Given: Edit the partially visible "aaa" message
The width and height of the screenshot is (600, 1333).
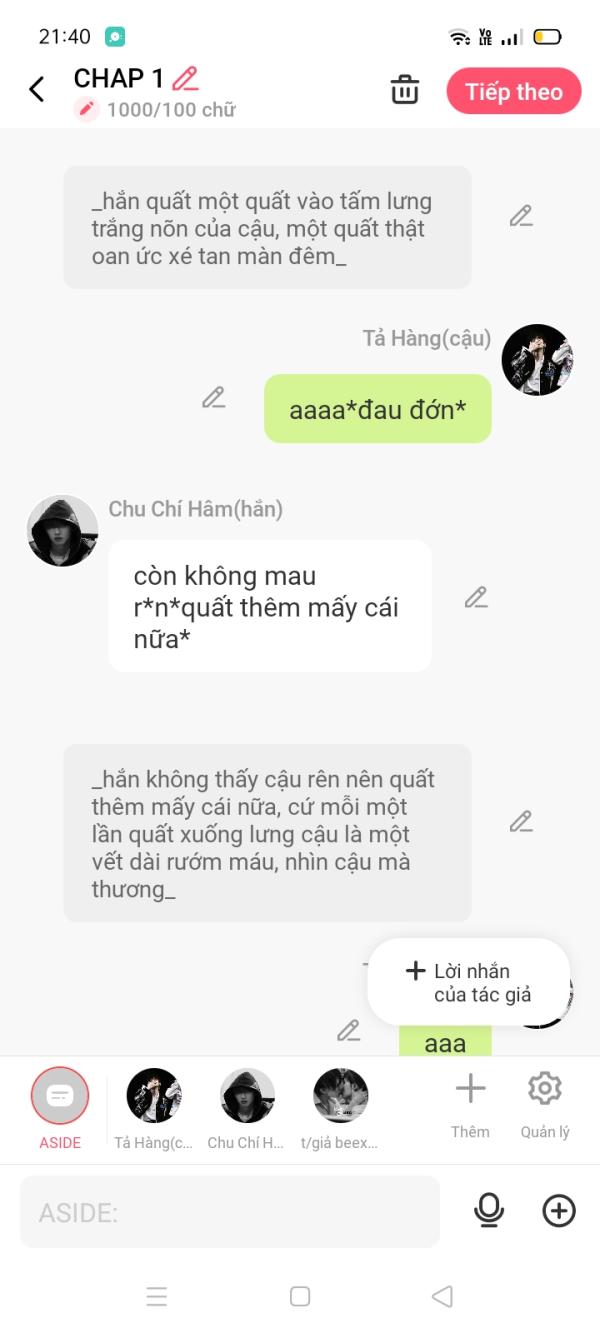Looking at the screenshot, I should 348,1030.
